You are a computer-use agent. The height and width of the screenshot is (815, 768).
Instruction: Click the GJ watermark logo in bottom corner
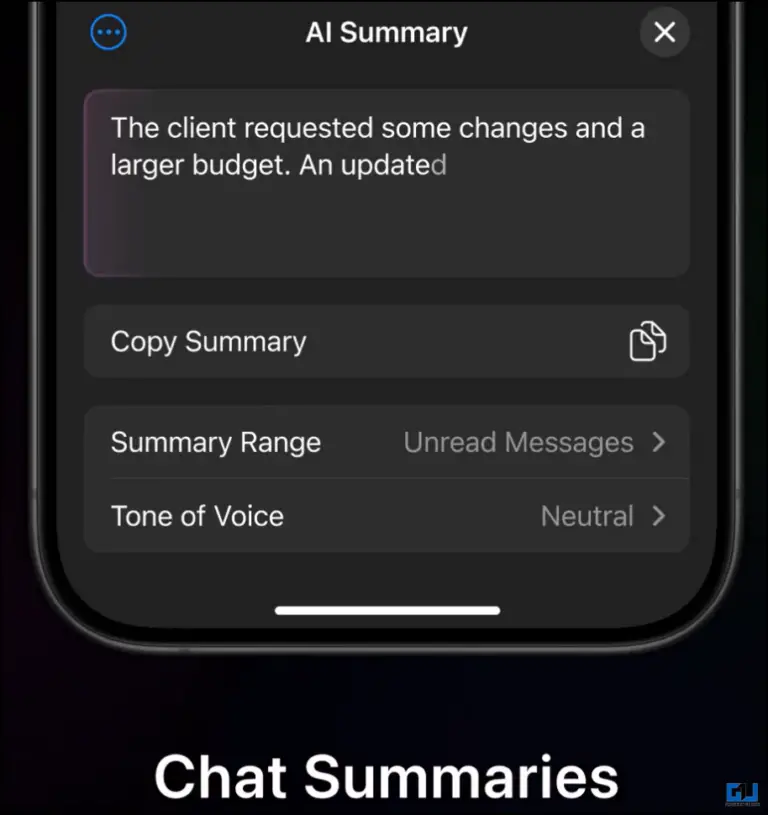tap(741, 793)
